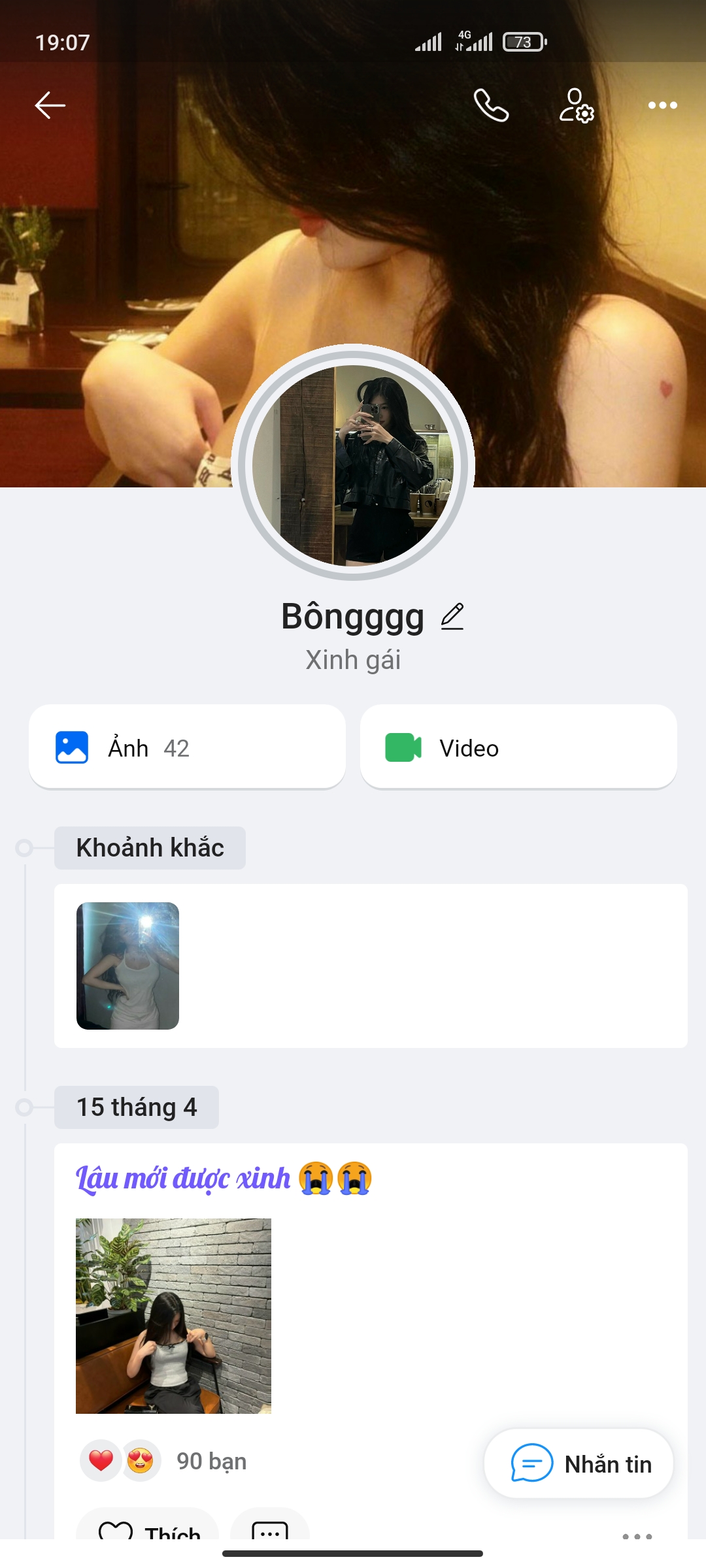View the Khoảnh khắc moment photo
This screenshot has width=706, height=1568.
pos(127,966)
